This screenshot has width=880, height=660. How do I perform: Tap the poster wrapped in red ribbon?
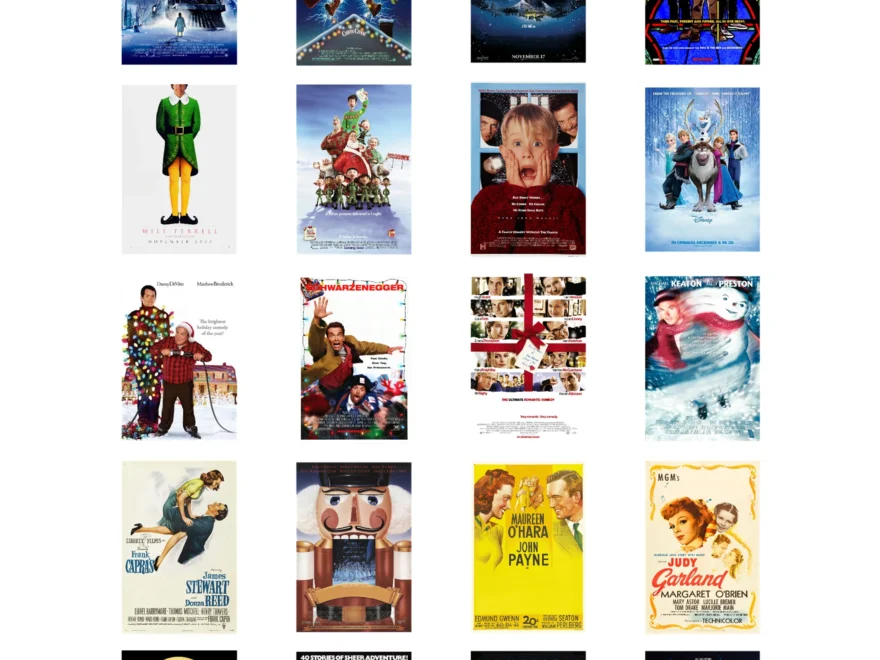pyautogui.click(x=528, y=358)
